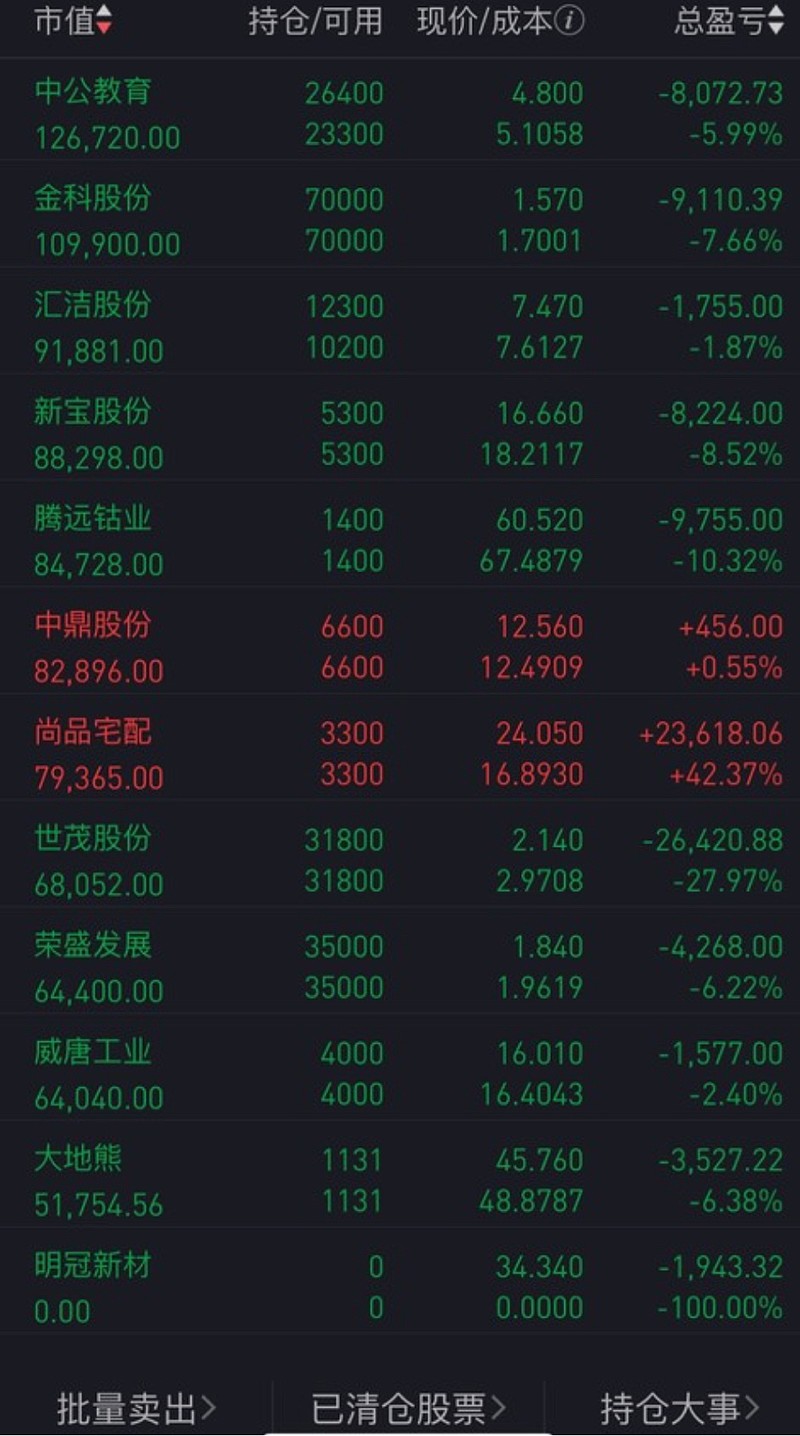
Task: Open the 金科股份 holding row
Action: tap(400, 220)
